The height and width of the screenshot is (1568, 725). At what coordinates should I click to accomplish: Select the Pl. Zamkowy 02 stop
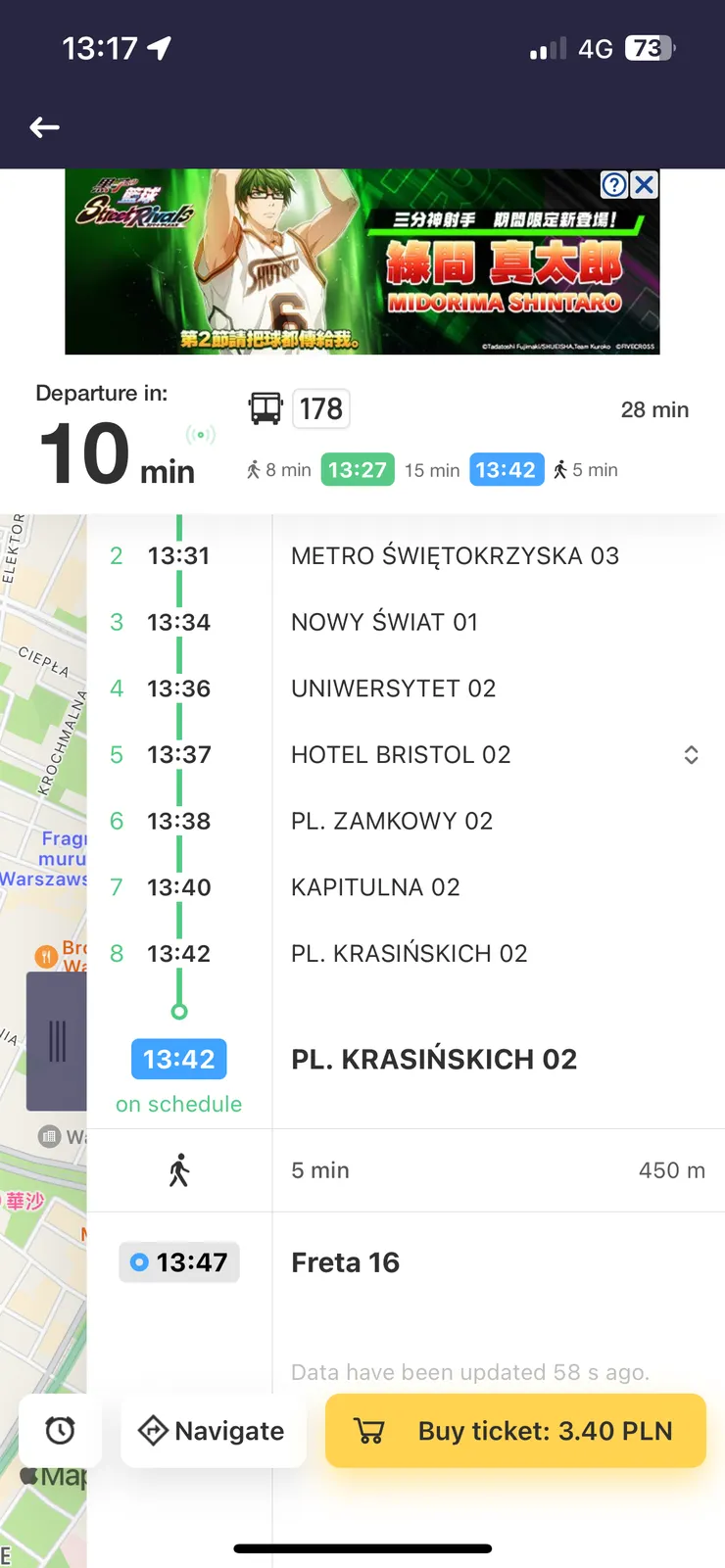click(x=392, y=821)
